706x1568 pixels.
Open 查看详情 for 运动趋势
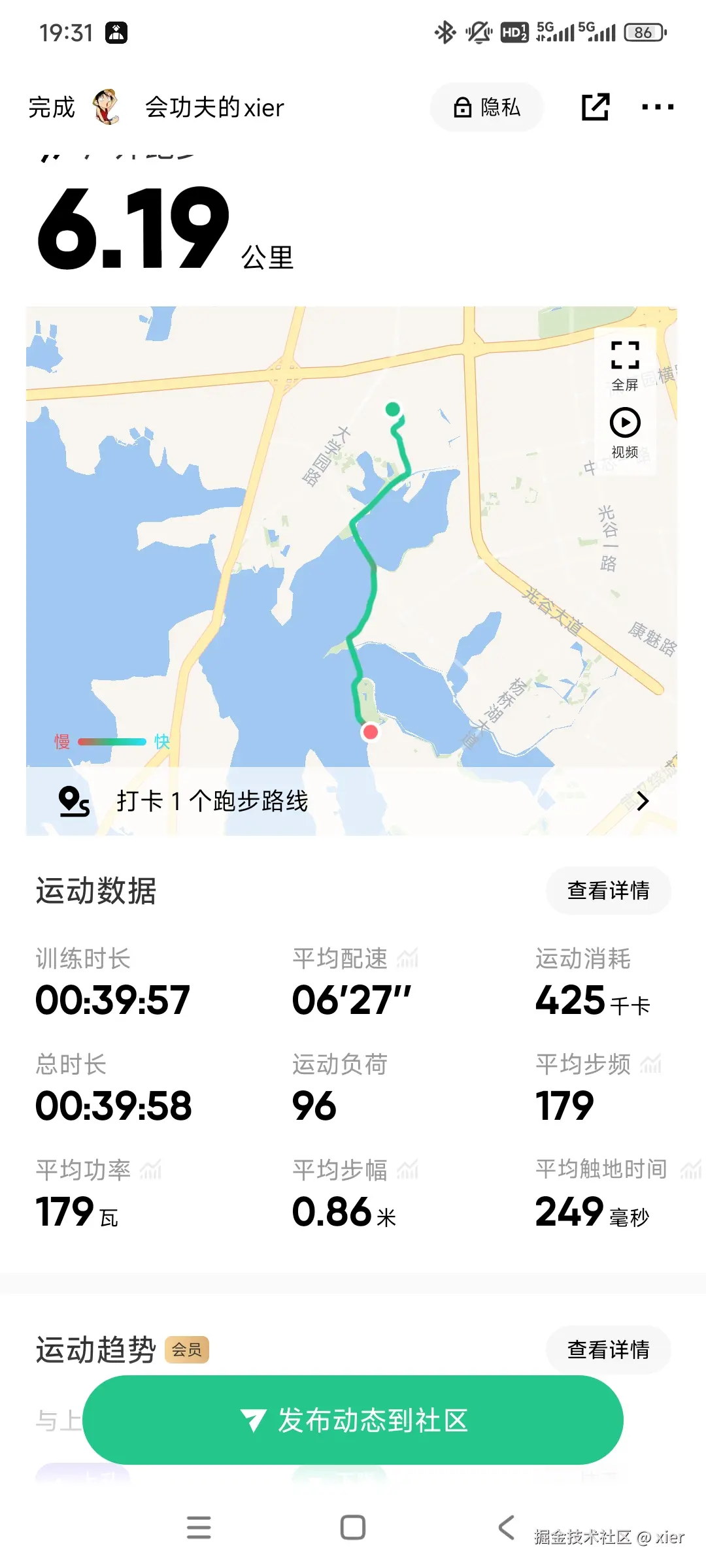608,1350
